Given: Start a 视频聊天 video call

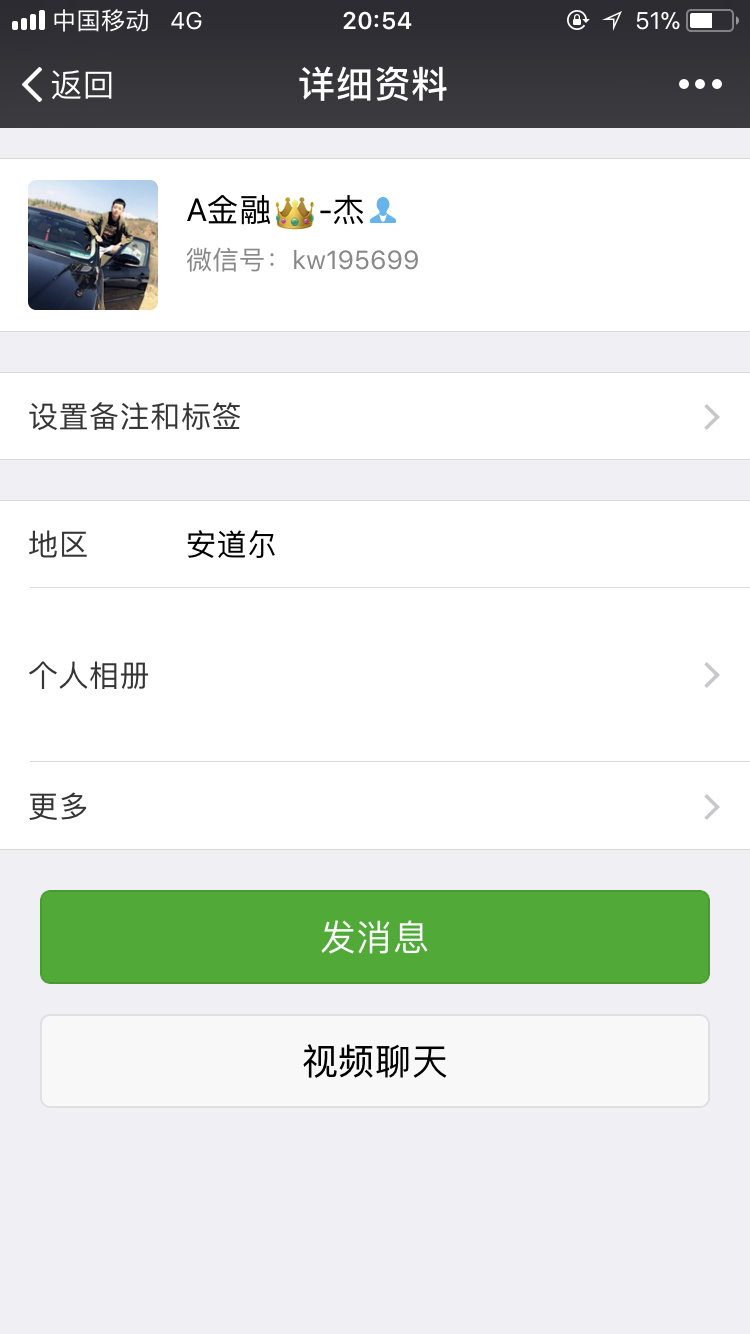Looking at the screenshot, I should [375, 1061].
